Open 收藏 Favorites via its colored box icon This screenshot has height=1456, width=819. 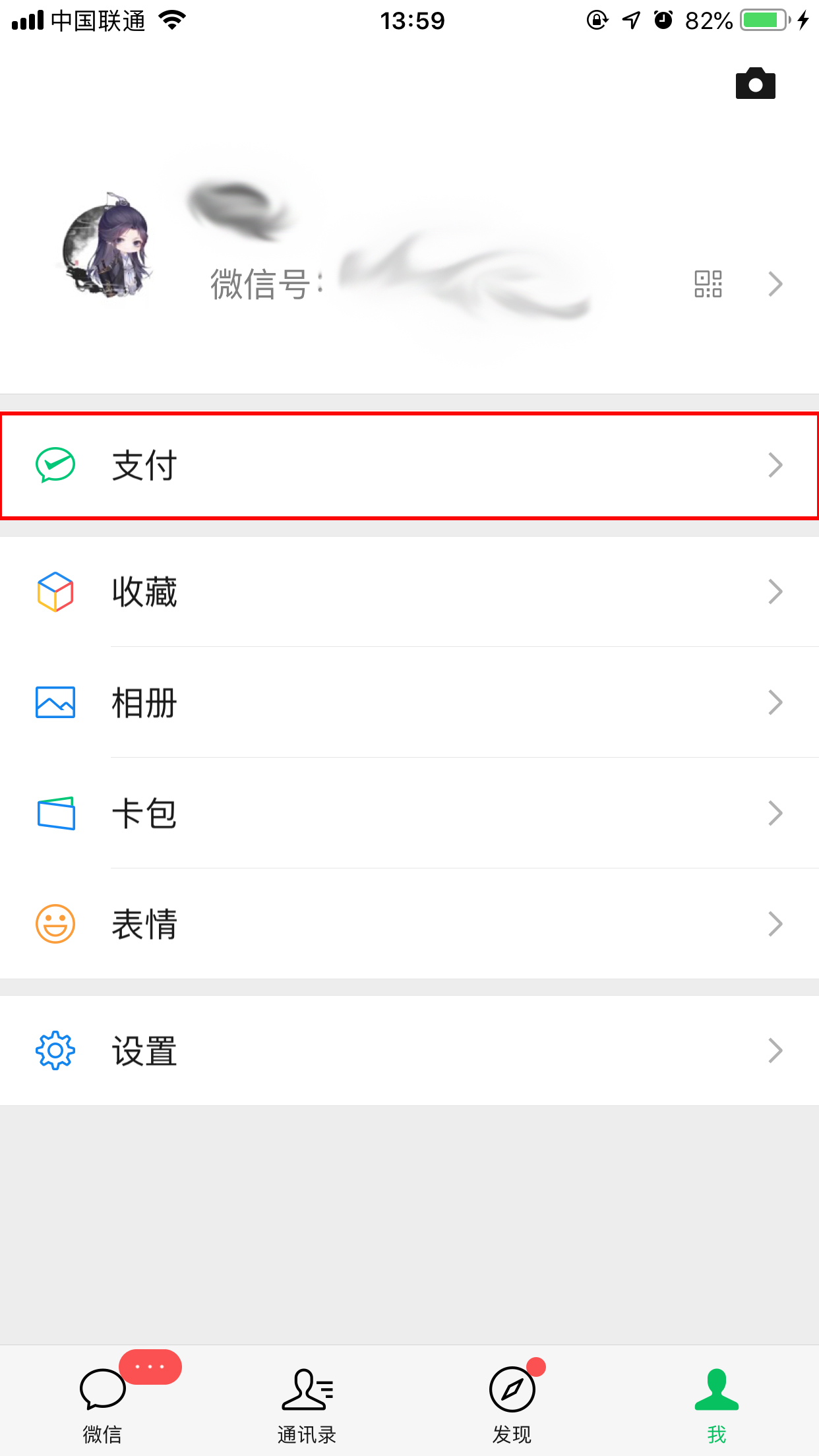point(55,592)
